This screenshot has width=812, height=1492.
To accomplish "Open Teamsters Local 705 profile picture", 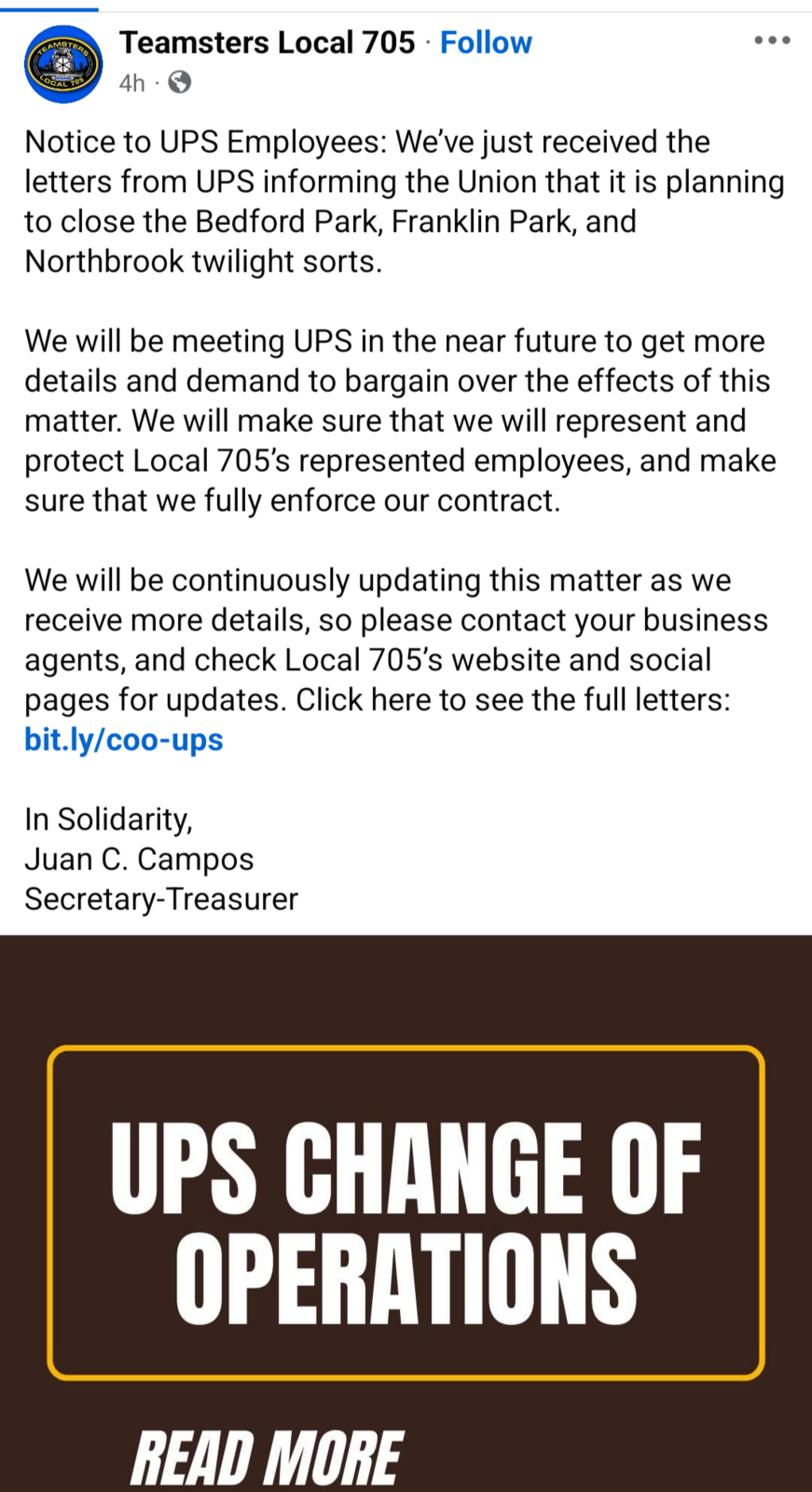I will pyautogui.click(x=63, y=64).
